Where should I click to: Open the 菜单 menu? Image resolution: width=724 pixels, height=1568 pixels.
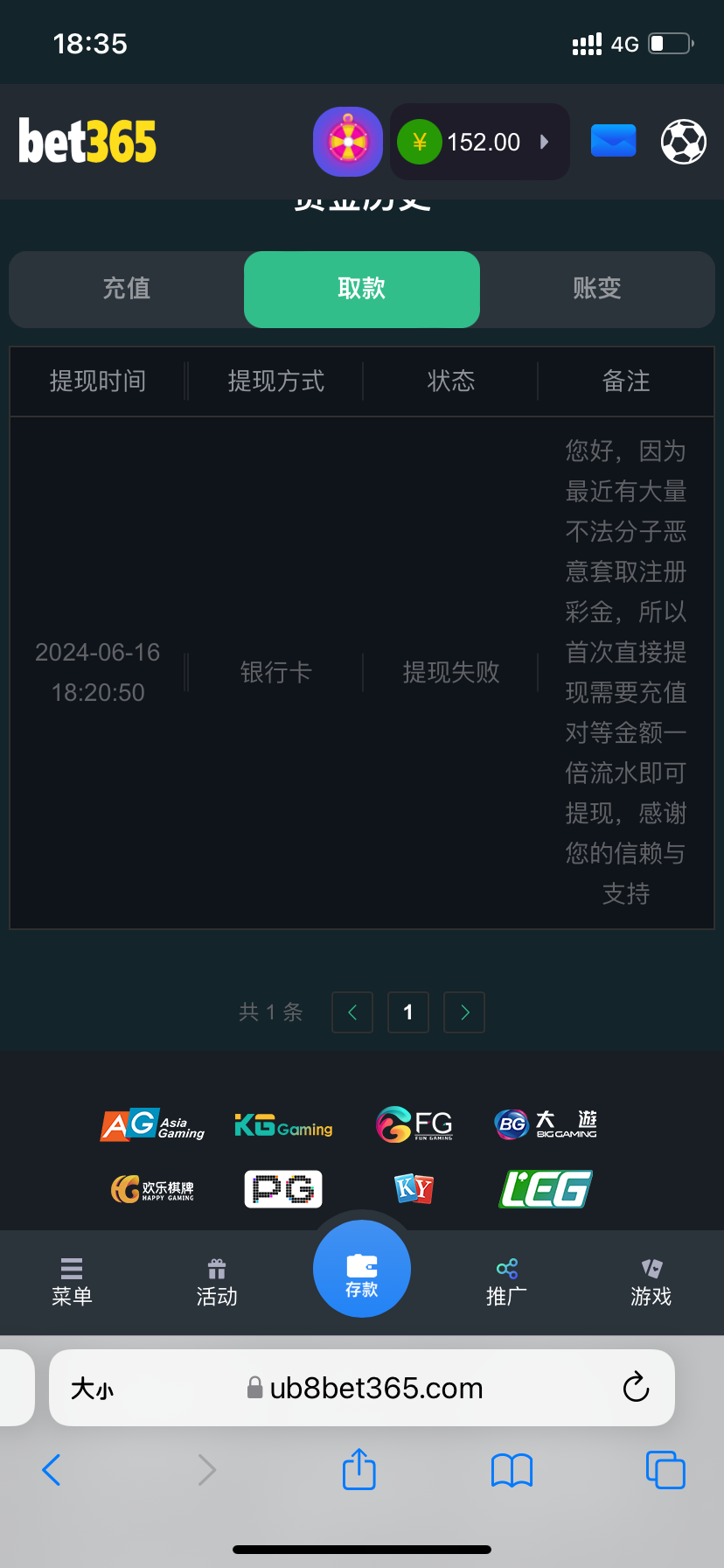click(x=72, y=1282)
